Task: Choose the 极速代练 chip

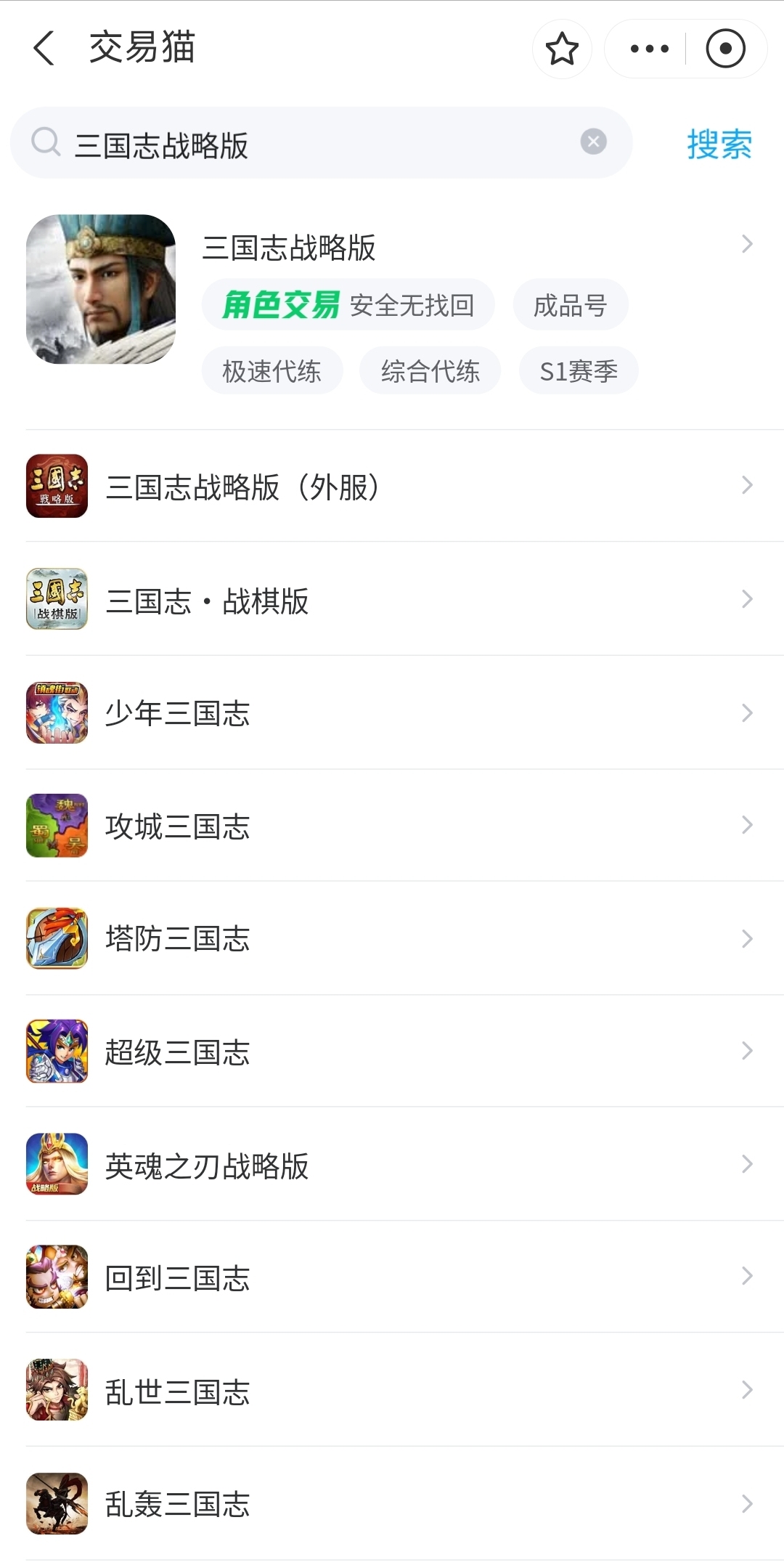Action: 271,371
